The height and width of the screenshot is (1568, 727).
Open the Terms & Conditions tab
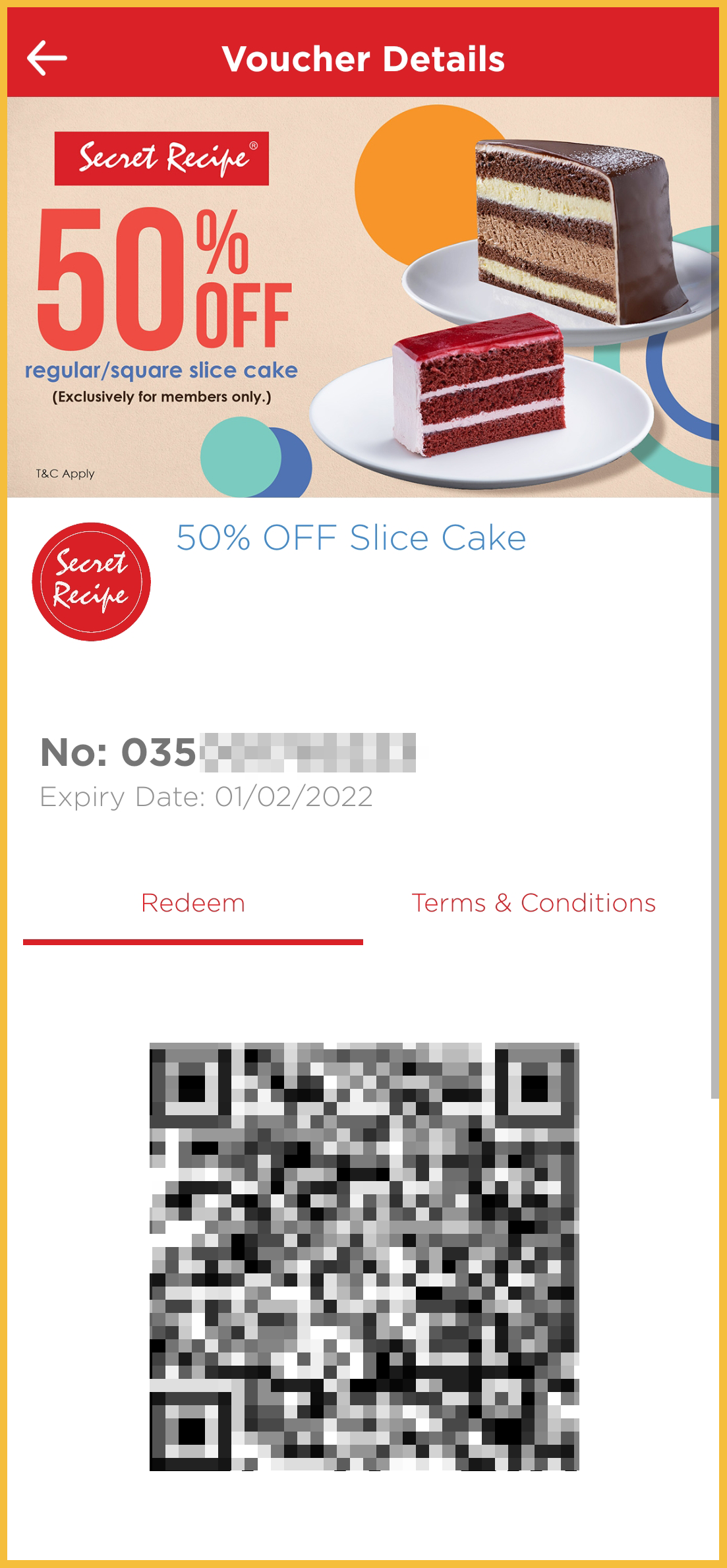pyautogui.click(x=533, y=904)
